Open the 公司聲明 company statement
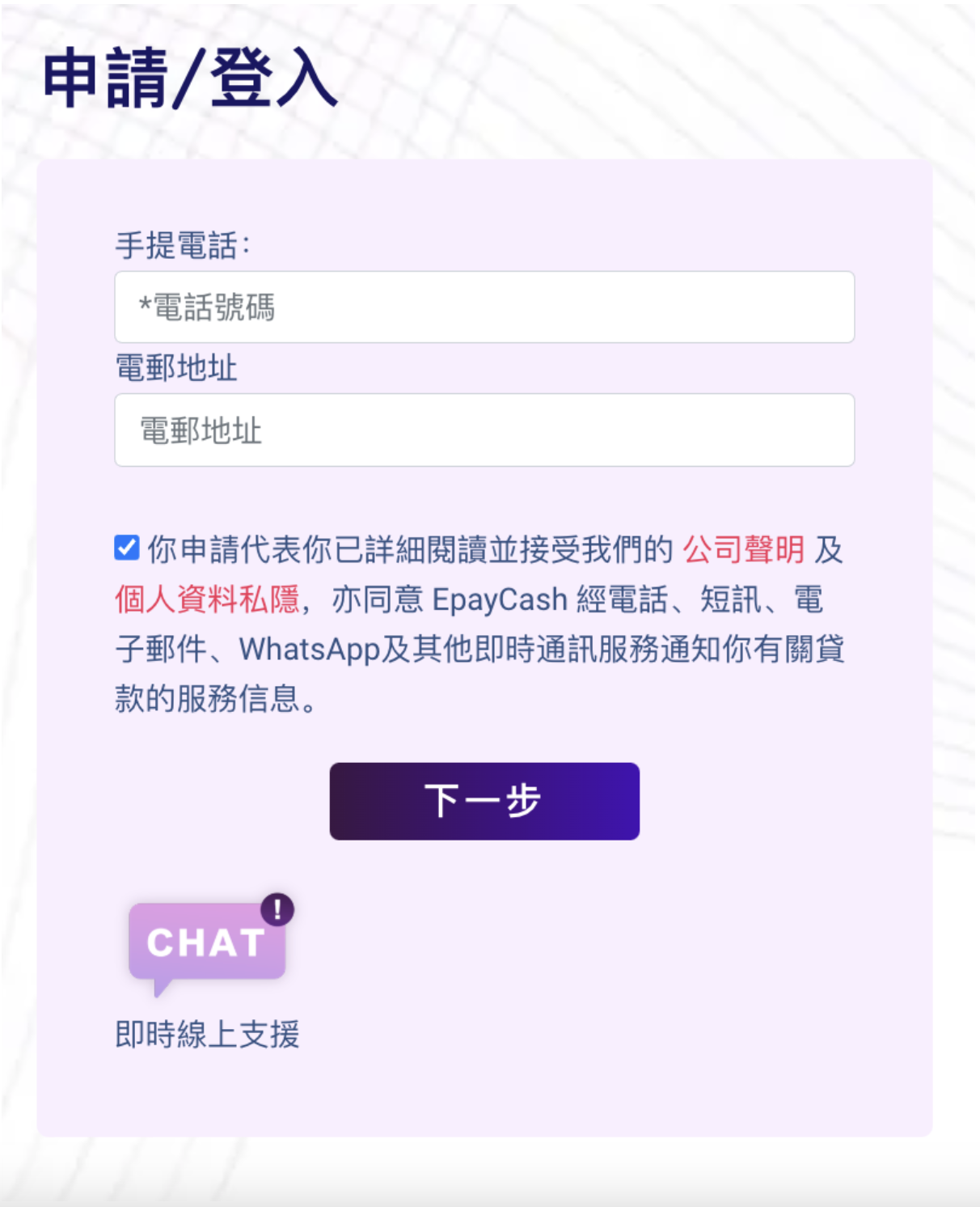Screen dimensions: 980x1207 coord(743,551)
